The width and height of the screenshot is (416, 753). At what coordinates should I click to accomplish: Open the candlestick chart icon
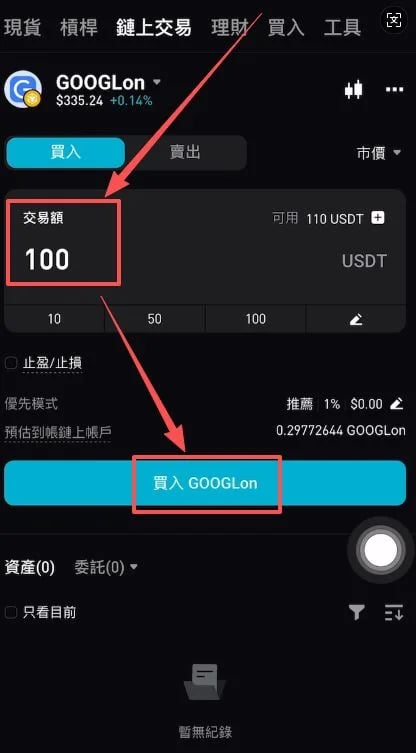354,90
